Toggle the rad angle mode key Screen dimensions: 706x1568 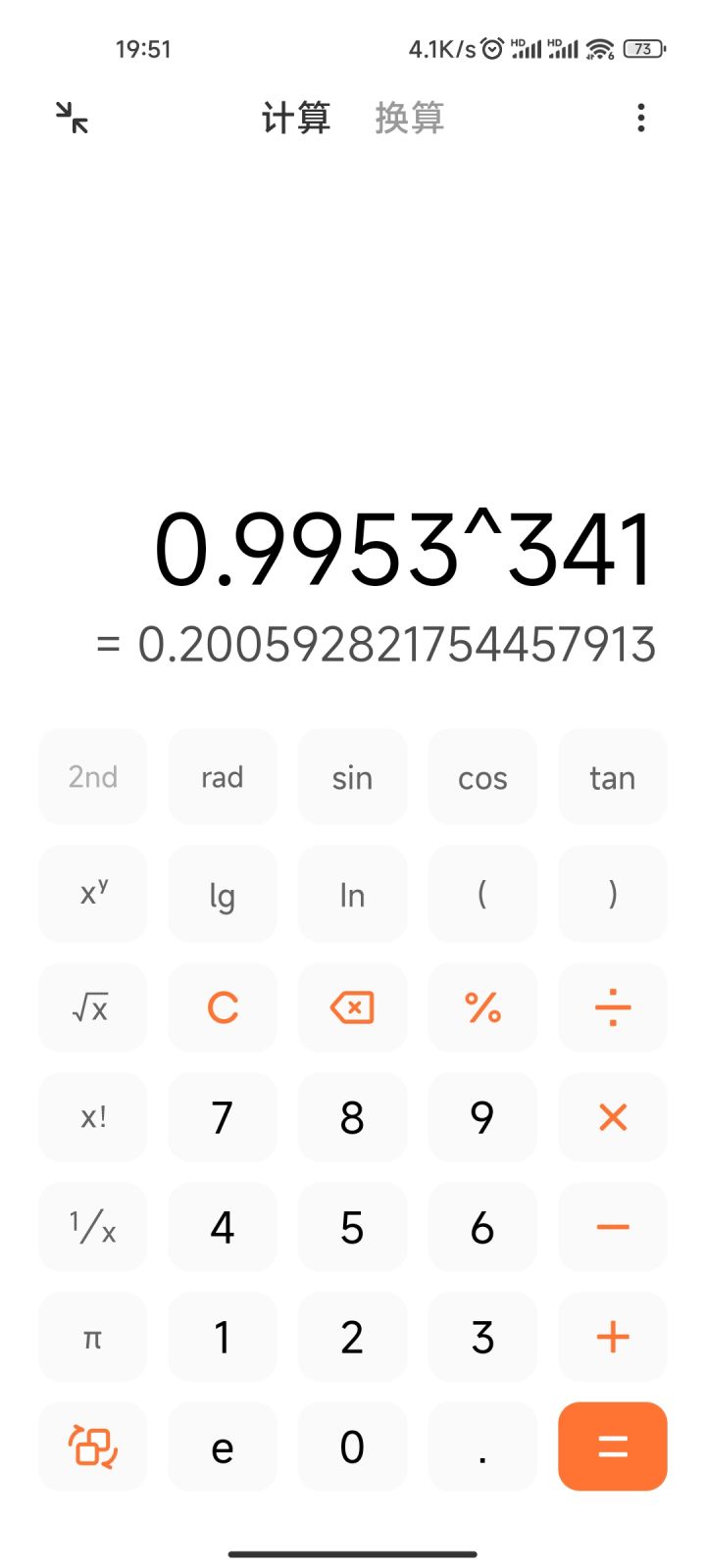click(223, 777)
